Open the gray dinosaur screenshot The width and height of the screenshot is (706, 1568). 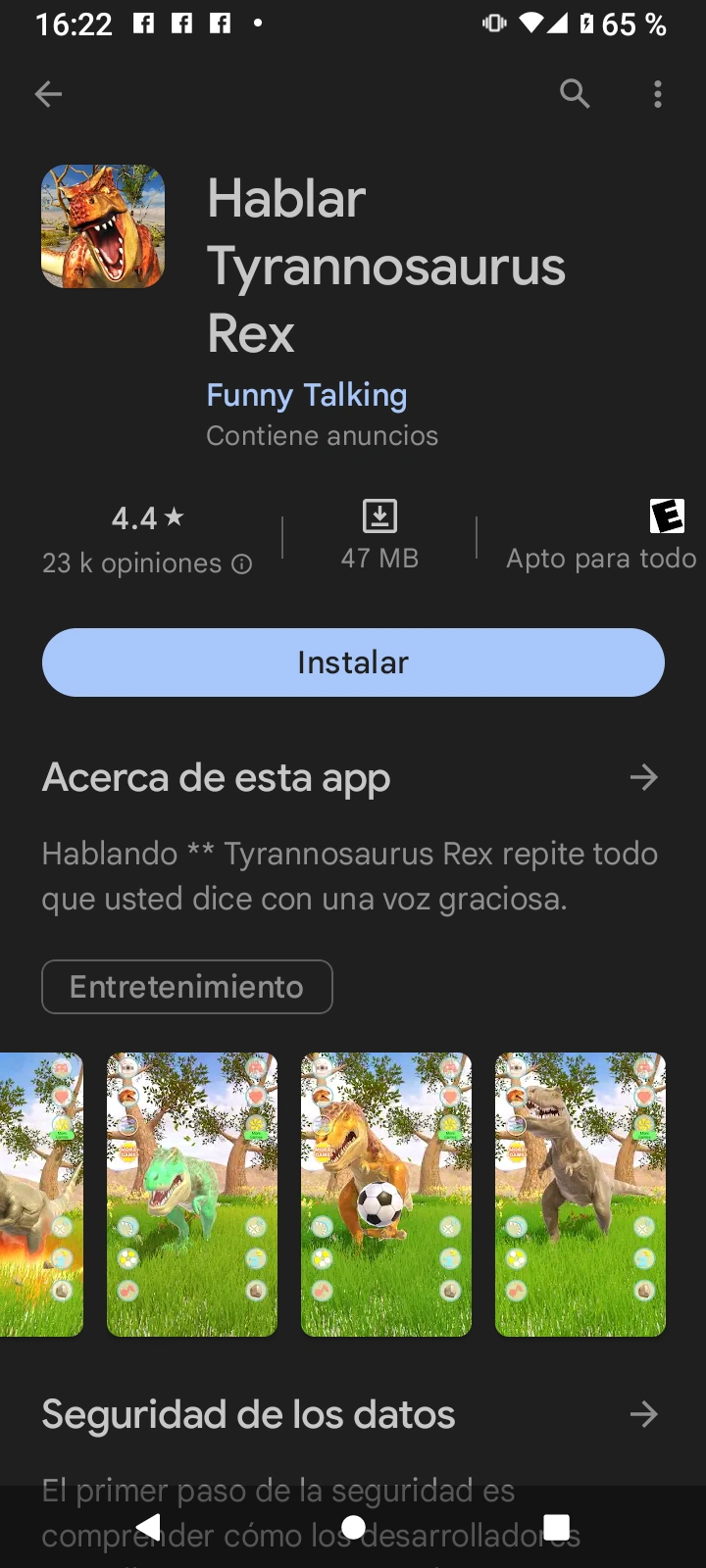(580, 1195)
